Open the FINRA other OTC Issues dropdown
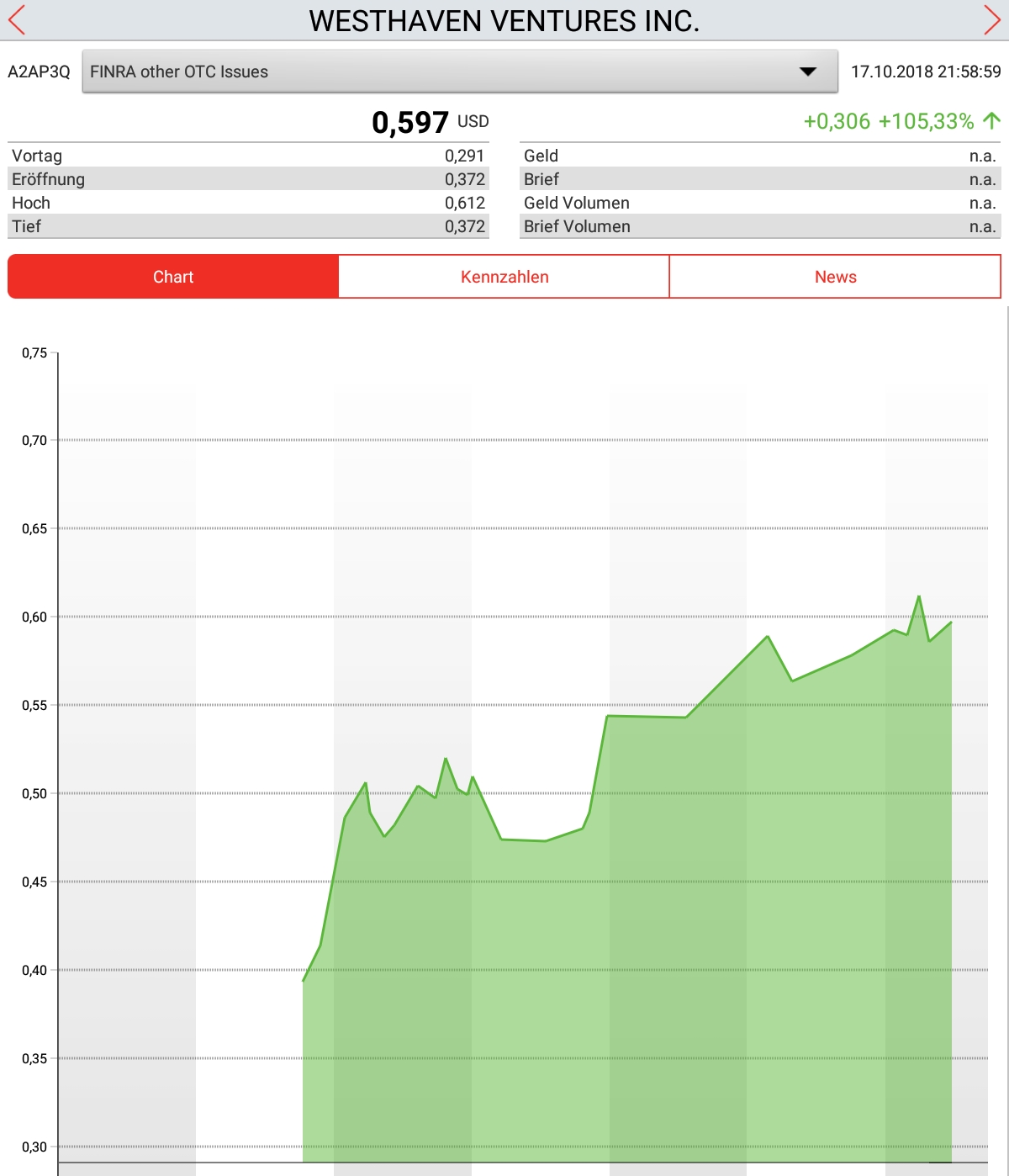 pyautogui.click(x=460, y=72)
